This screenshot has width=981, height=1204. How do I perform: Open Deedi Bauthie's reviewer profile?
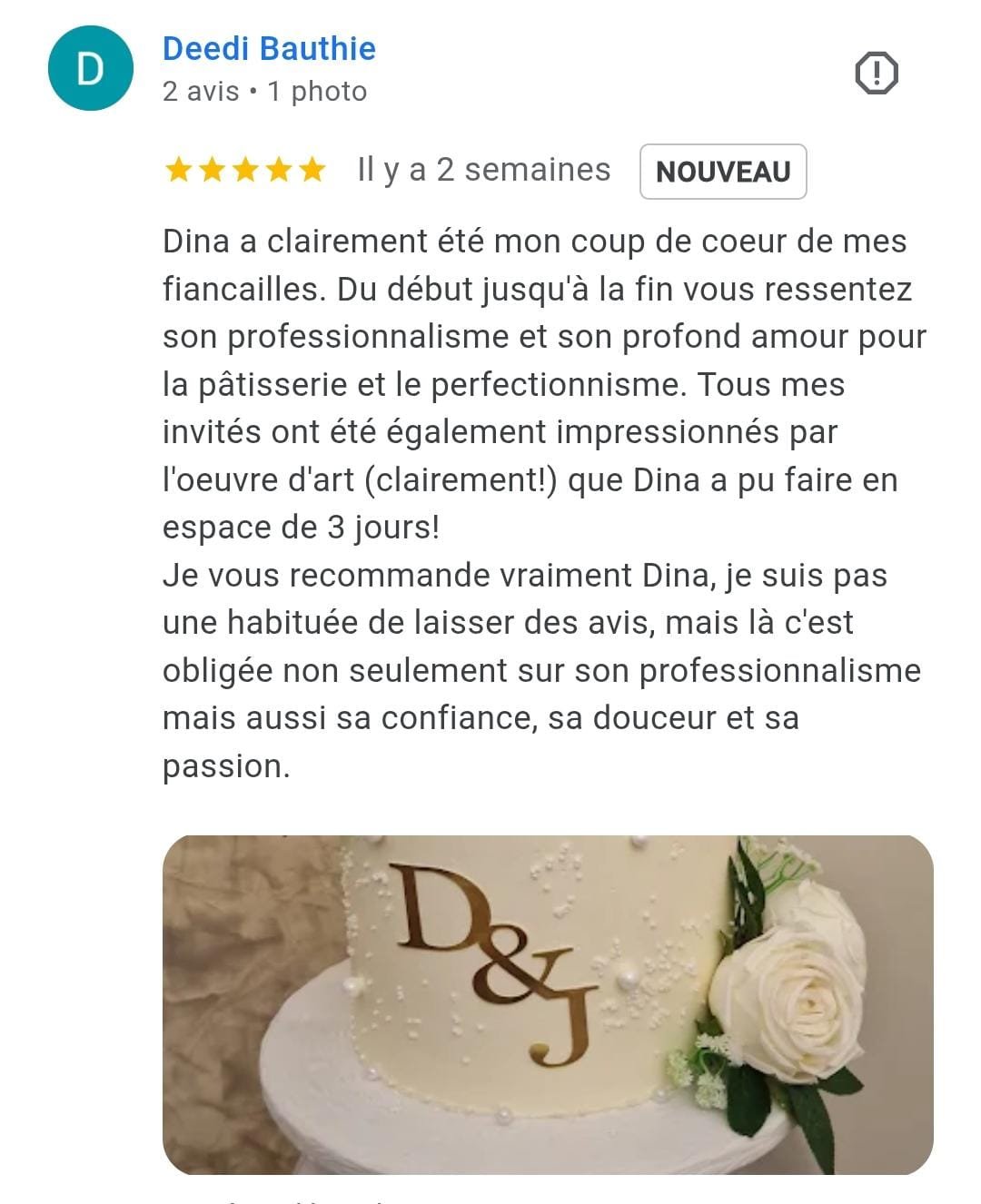(x=269, y=49)
